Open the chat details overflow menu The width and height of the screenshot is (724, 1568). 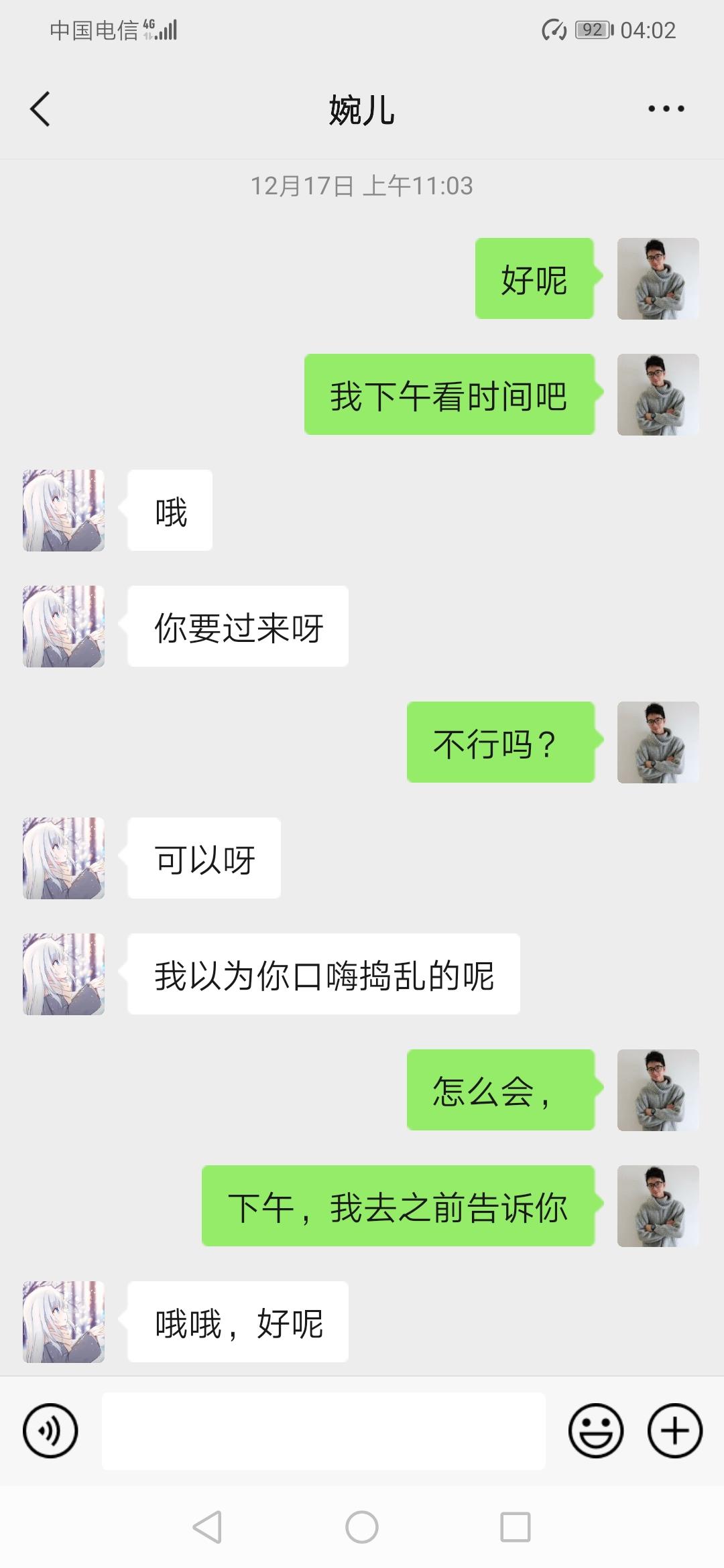pyautogui.click(x=666, y=109)
